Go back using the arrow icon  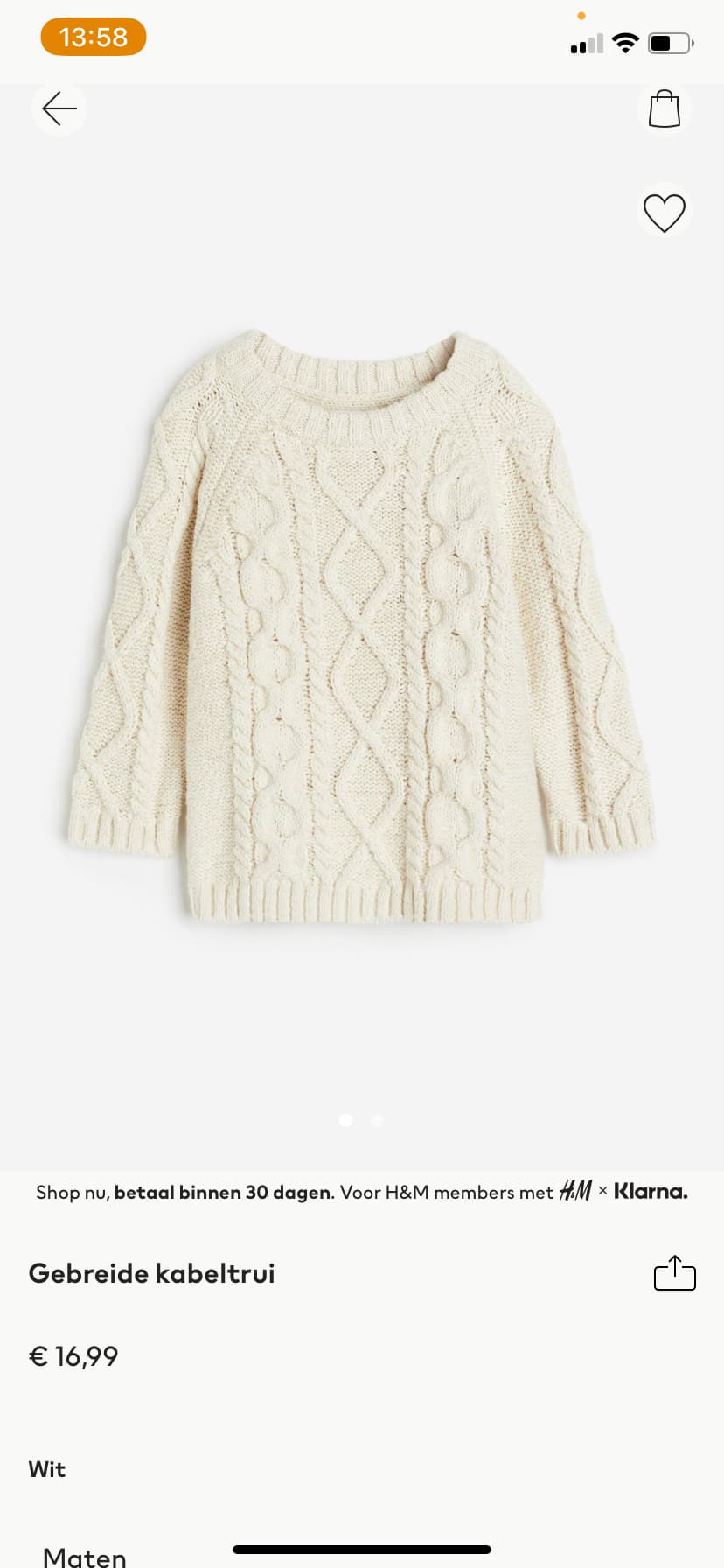pyautogui.click(x=59, y=108)
